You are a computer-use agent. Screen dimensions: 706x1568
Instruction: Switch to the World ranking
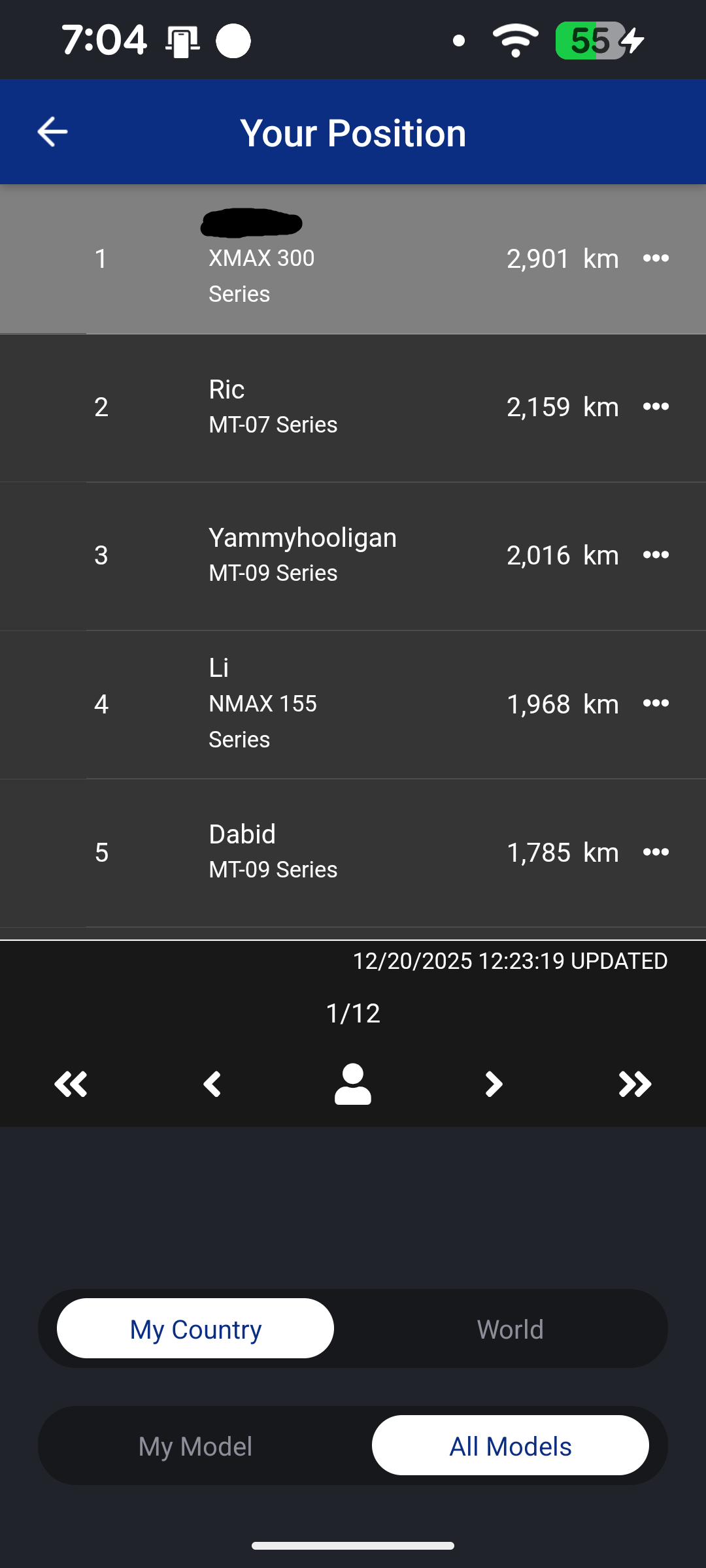pos(510,1329)
